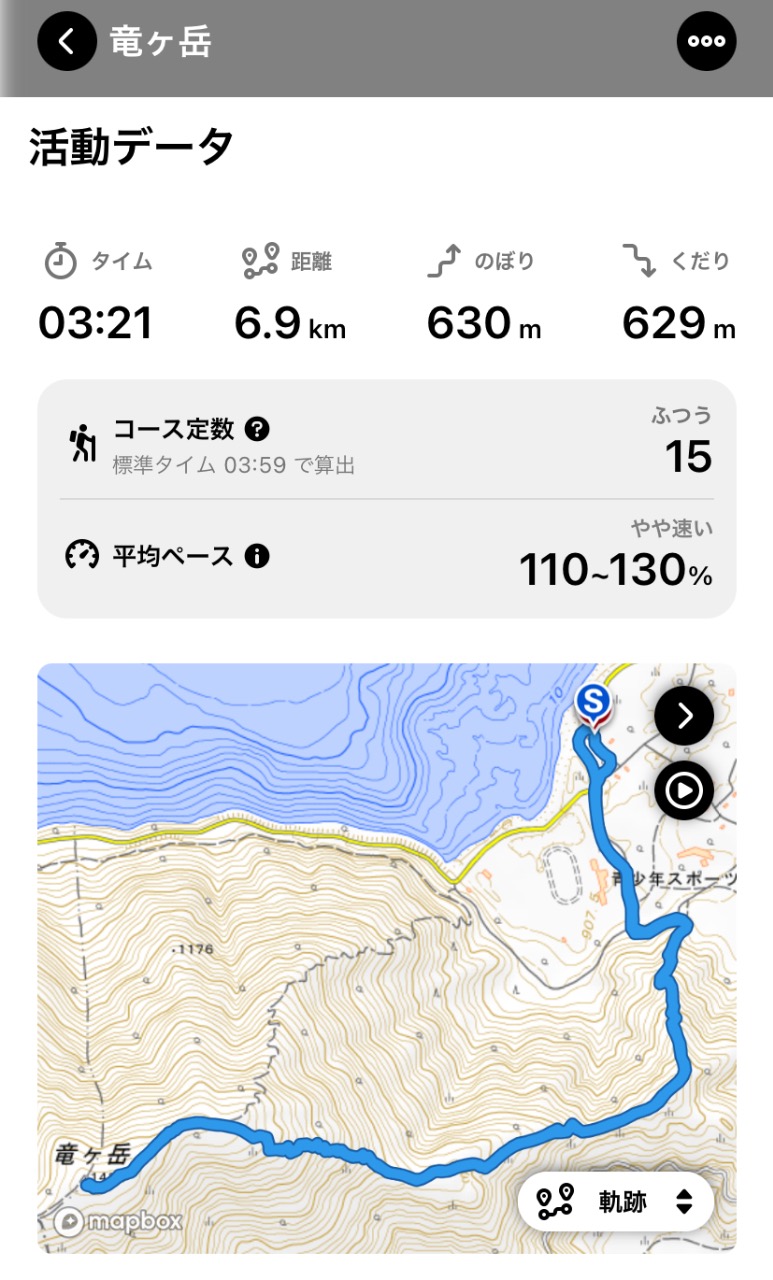773x1280 pixels.
Task: Open the three-dot overflow menu
Action: (706, 42)
